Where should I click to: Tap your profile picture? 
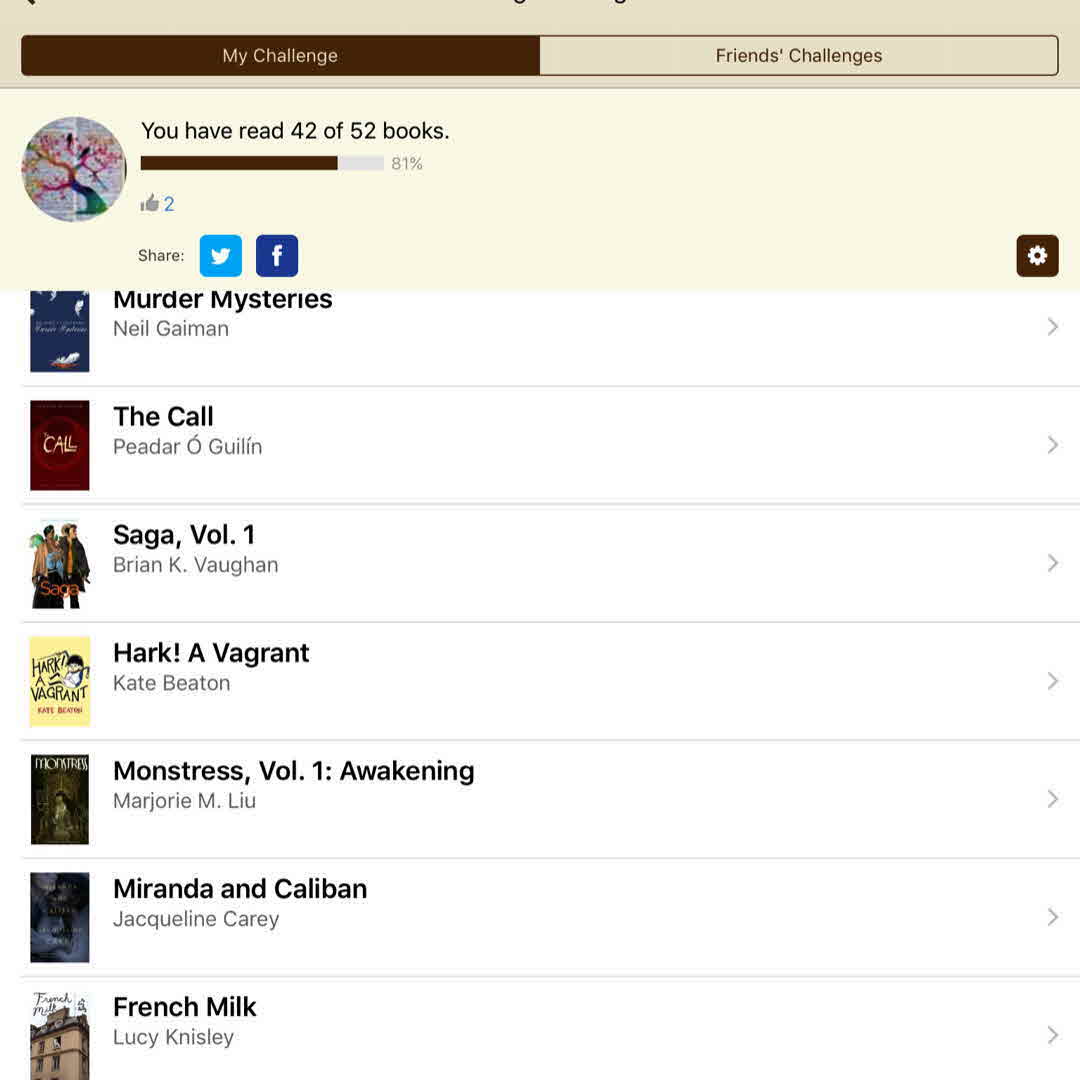coord(74,169)
